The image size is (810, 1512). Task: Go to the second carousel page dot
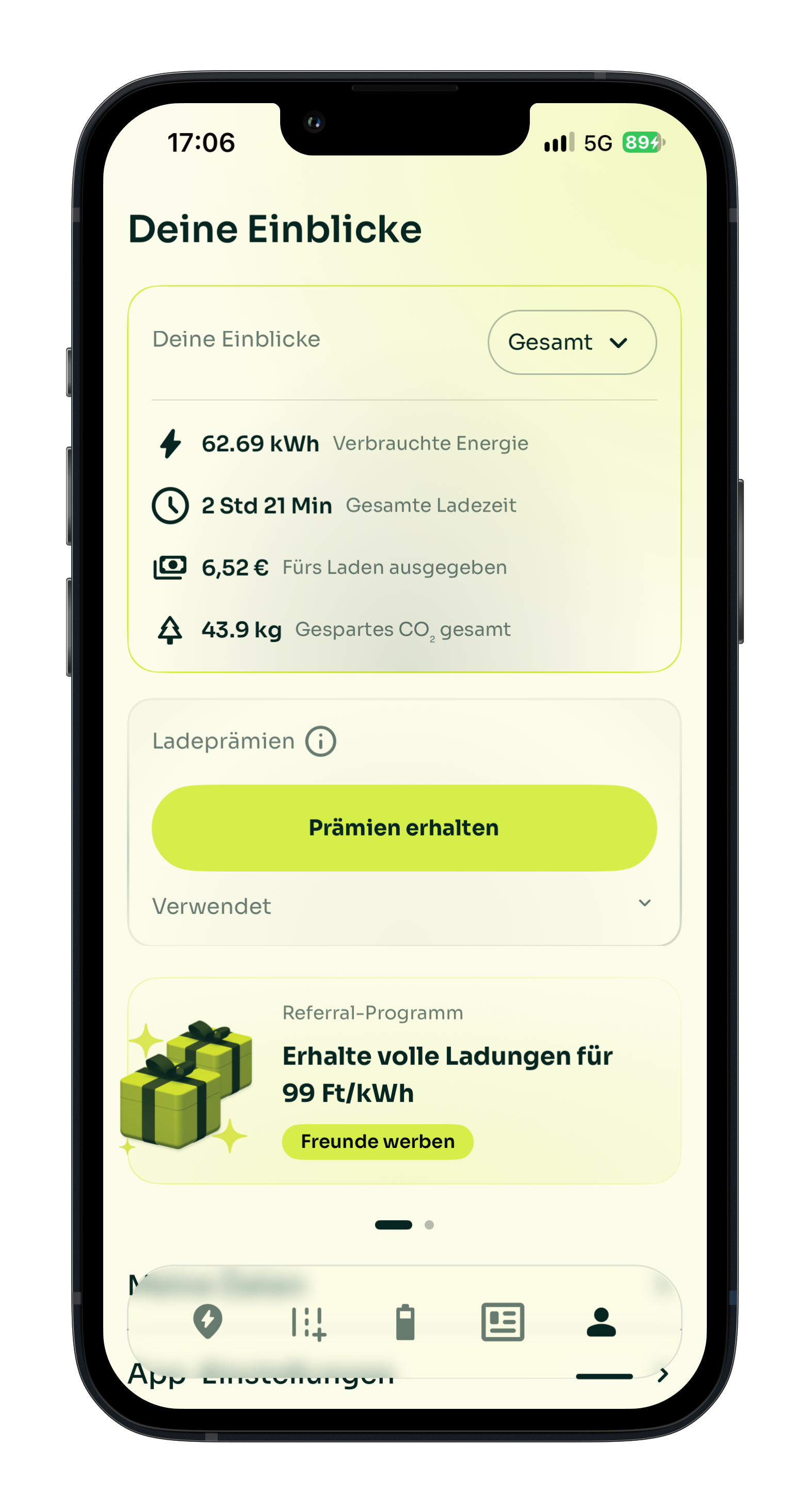(x=429, y=1225)
